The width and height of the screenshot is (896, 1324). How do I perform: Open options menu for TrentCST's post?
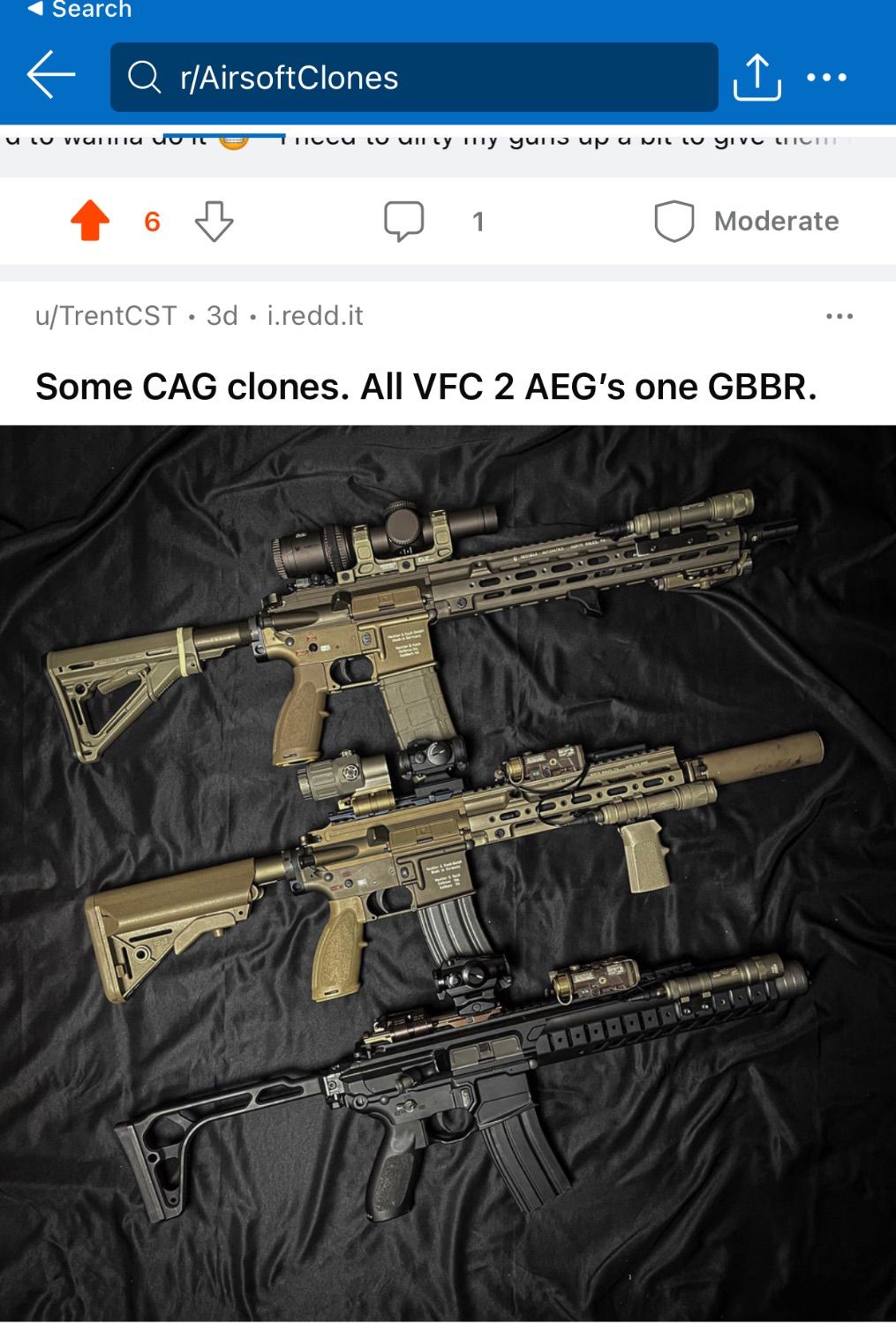[x=839, y=316]
